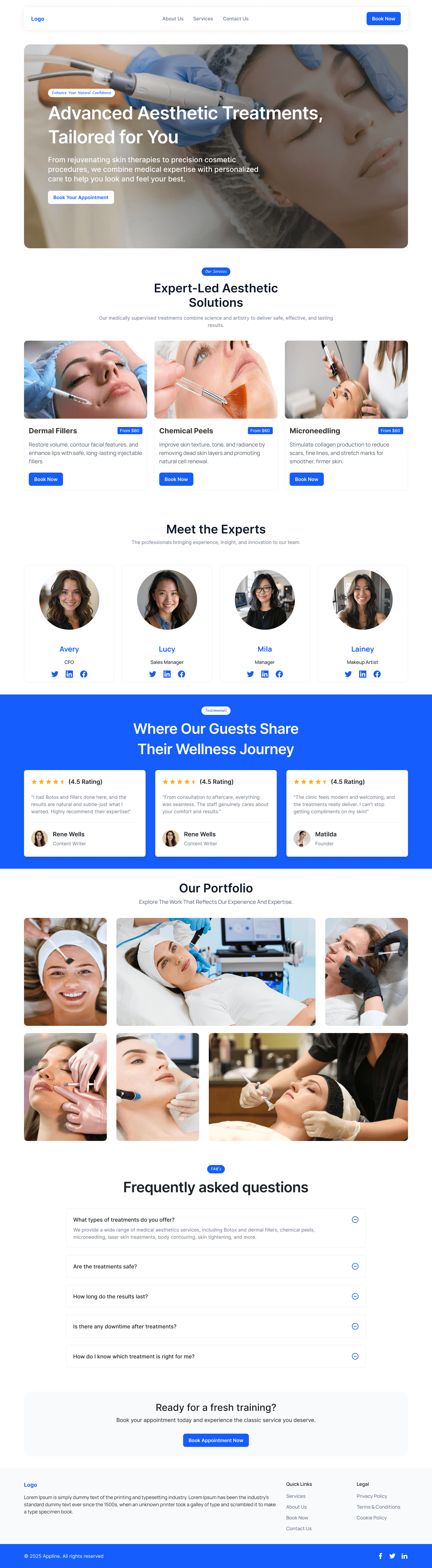
Task: Tap Book Your Appointment in hero banner
Action: tap(80, 197)
